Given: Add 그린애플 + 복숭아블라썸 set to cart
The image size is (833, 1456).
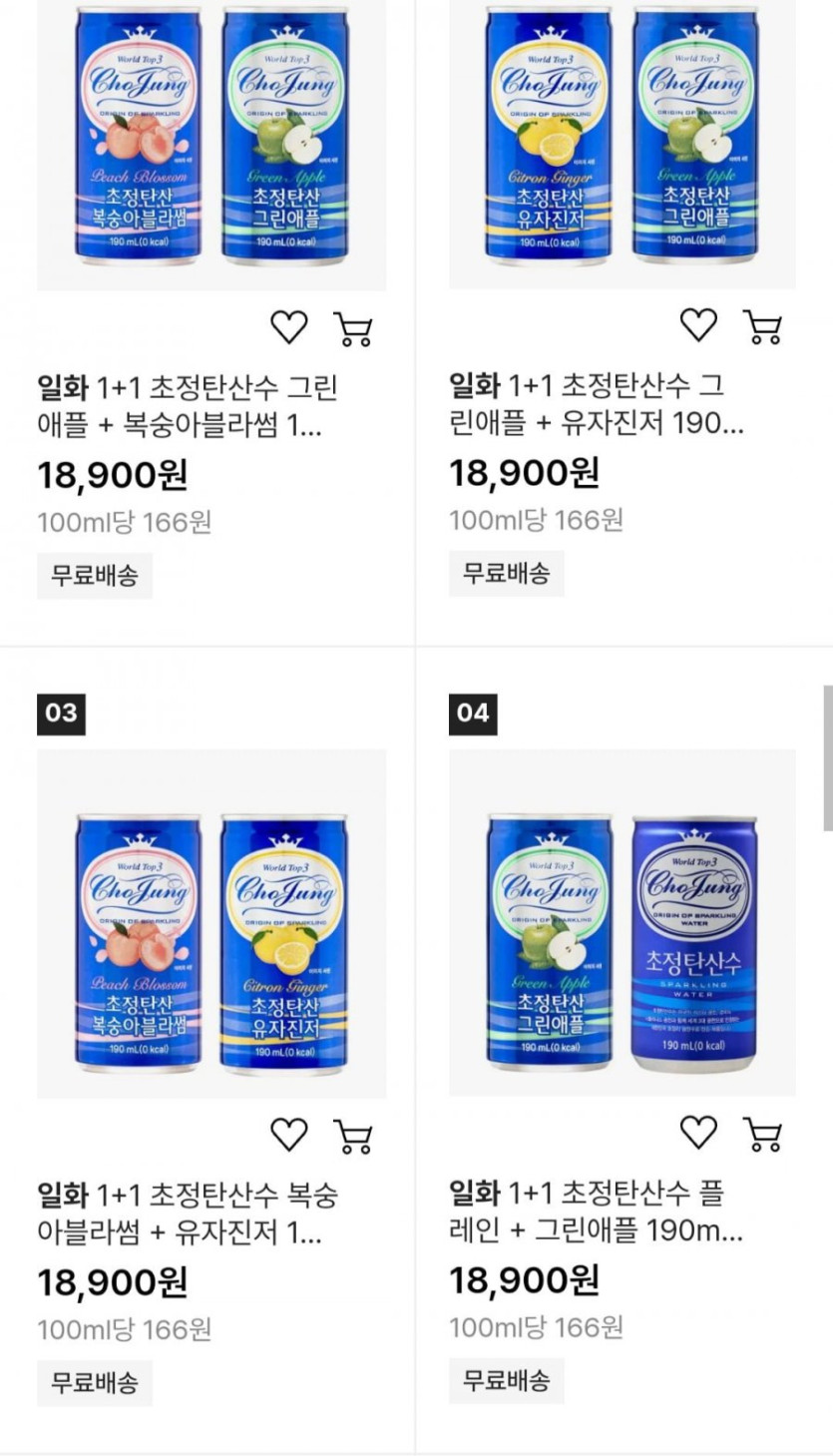Looking at the screenshot, I should coord(352,328).
